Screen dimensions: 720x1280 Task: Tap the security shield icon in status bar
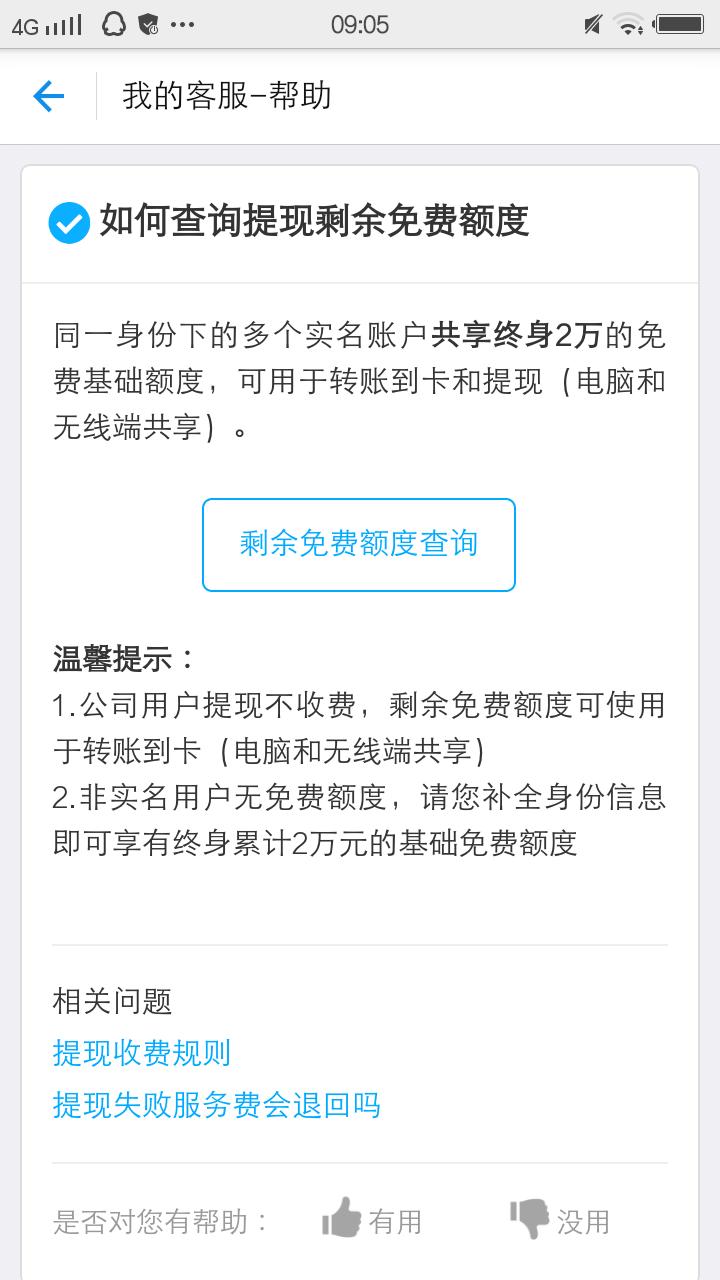click(150, 25)
